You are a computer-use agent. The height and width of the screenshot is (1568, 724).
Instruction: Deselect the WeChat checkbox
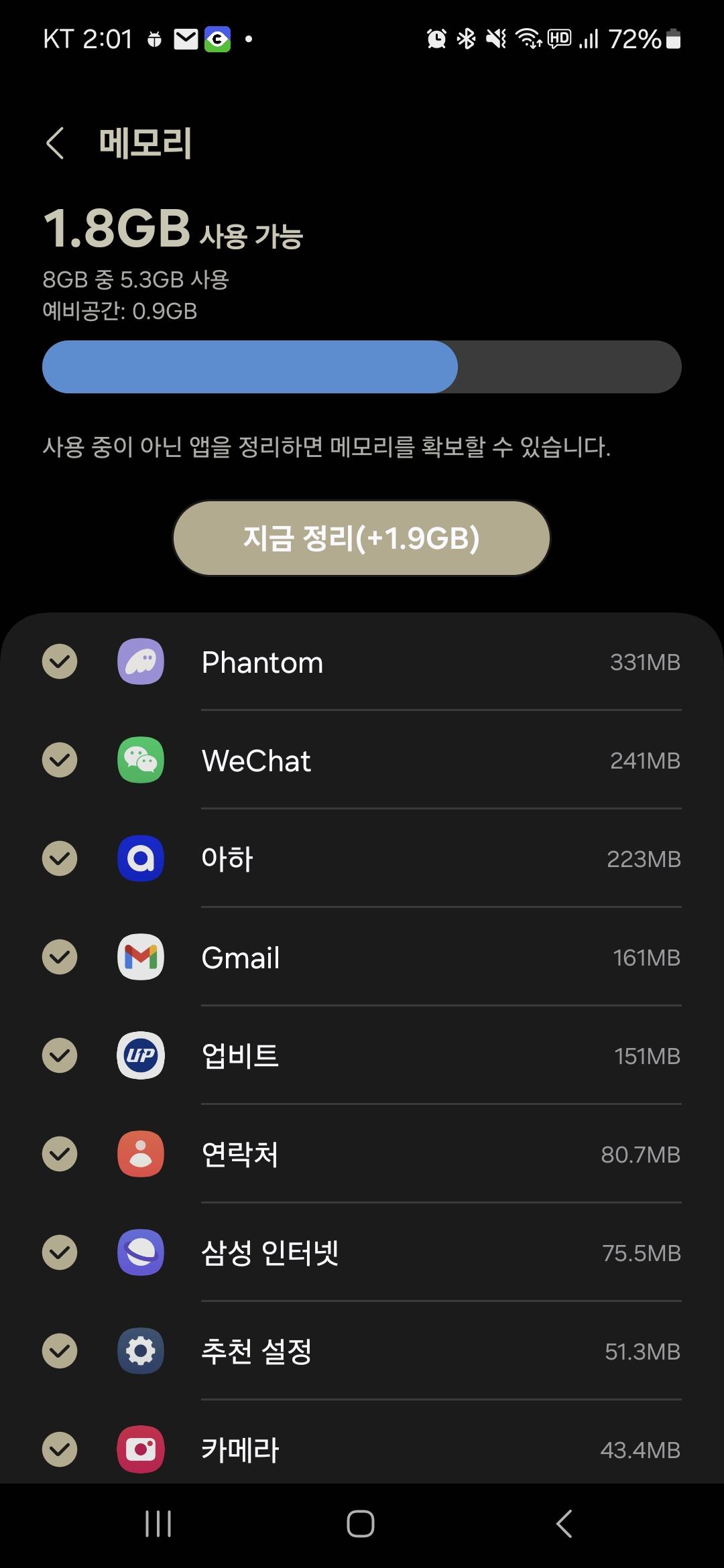60,761
